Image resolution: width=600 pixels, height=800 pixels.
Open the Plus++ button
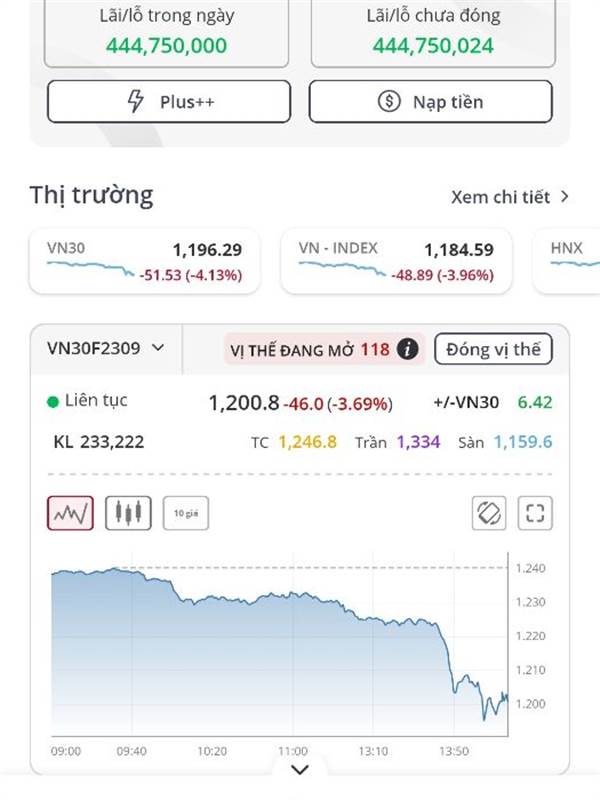[x=169, y=102]
